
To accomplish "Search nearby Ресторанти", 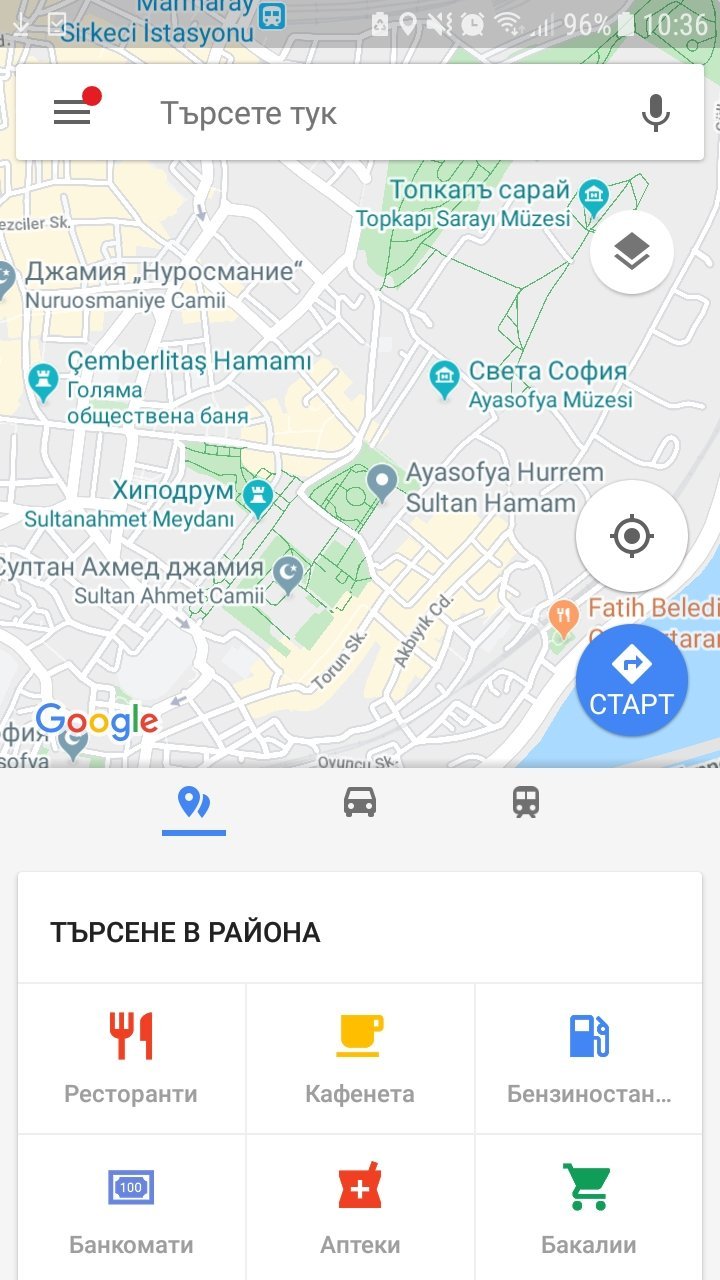I will (x=131, y=1058).
